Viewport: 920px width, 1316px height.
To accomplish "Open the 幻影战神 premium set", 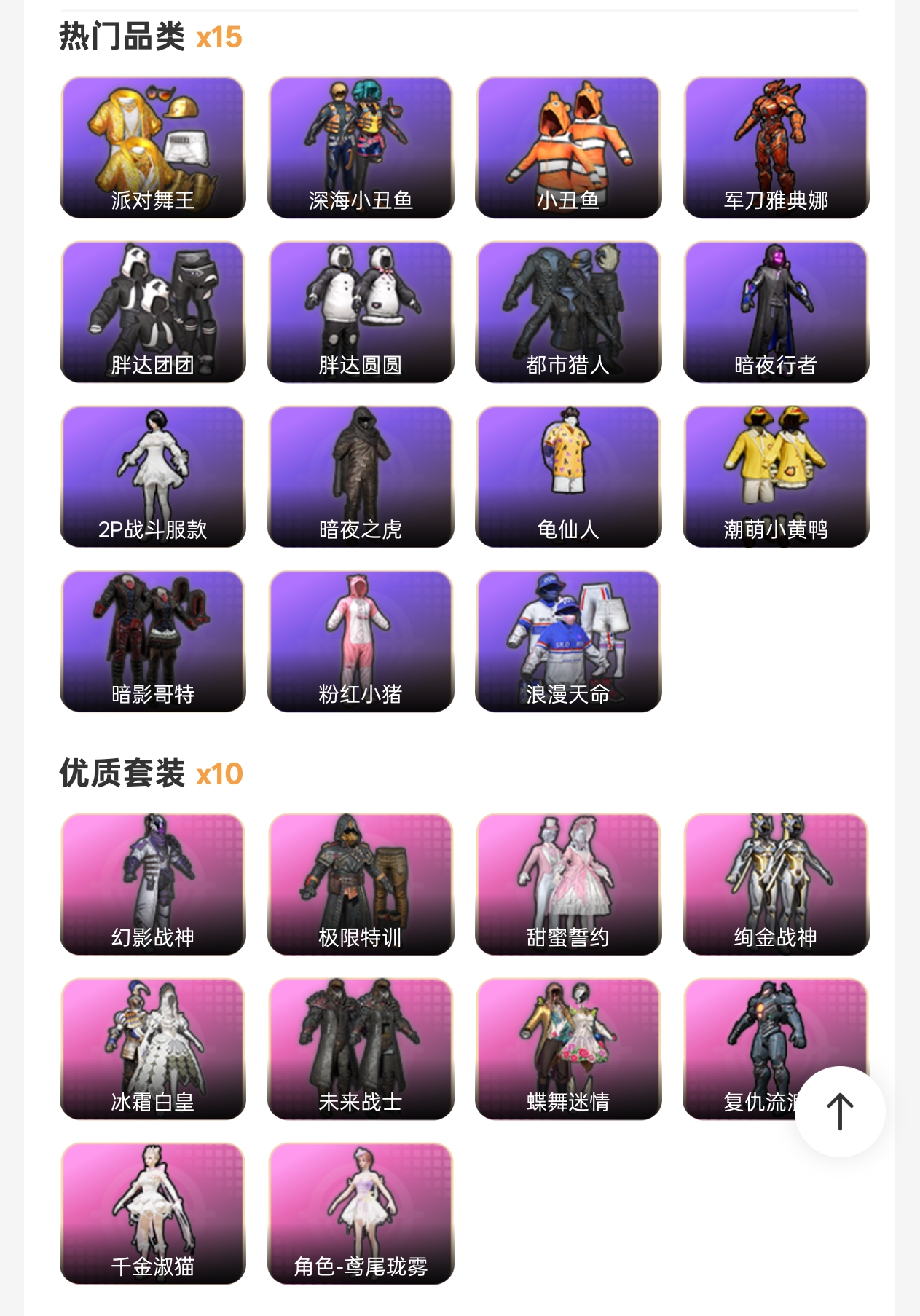I will 153,884.
